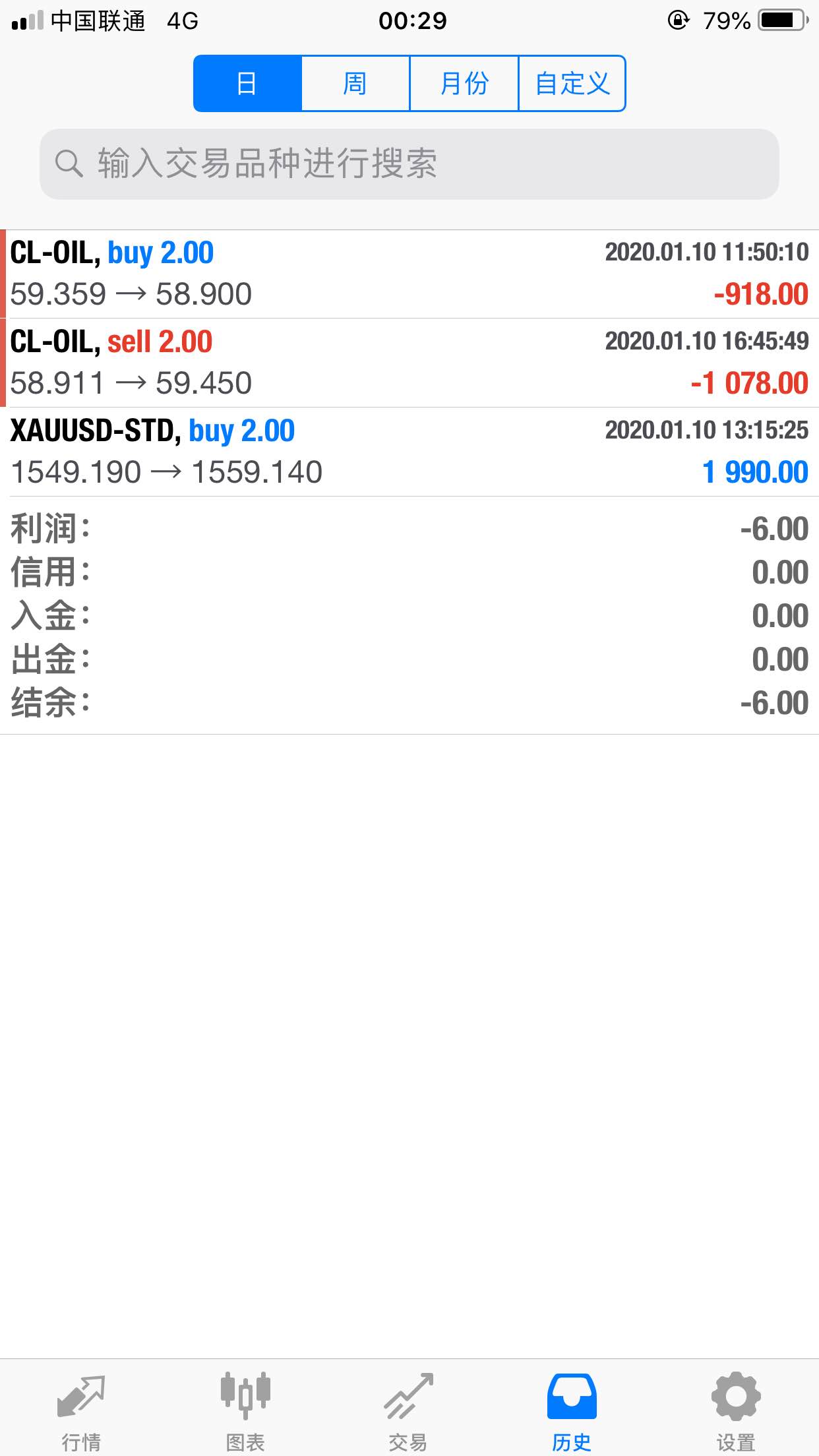The height and width of the screenshot is (1456, 819).
Task: Open the 自定义 custom period tab
Action: [572, 84]
